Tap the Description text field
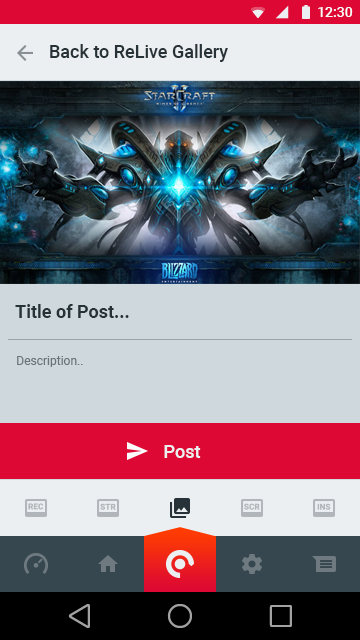360x640 pixels. click(x=180, y=381)
